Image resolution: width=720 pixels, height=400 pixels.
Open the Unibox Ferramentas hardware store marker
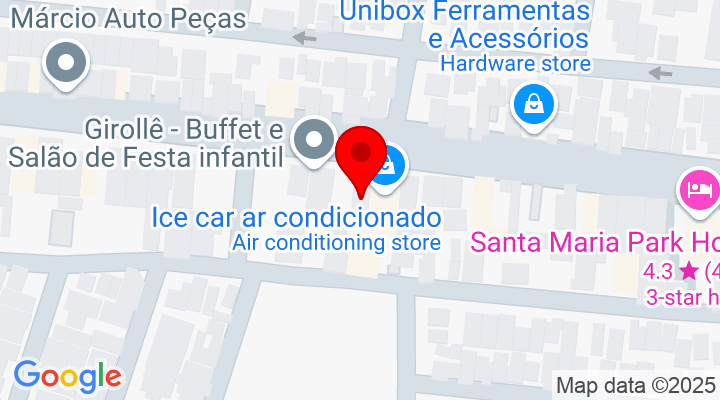click(535, 102)
